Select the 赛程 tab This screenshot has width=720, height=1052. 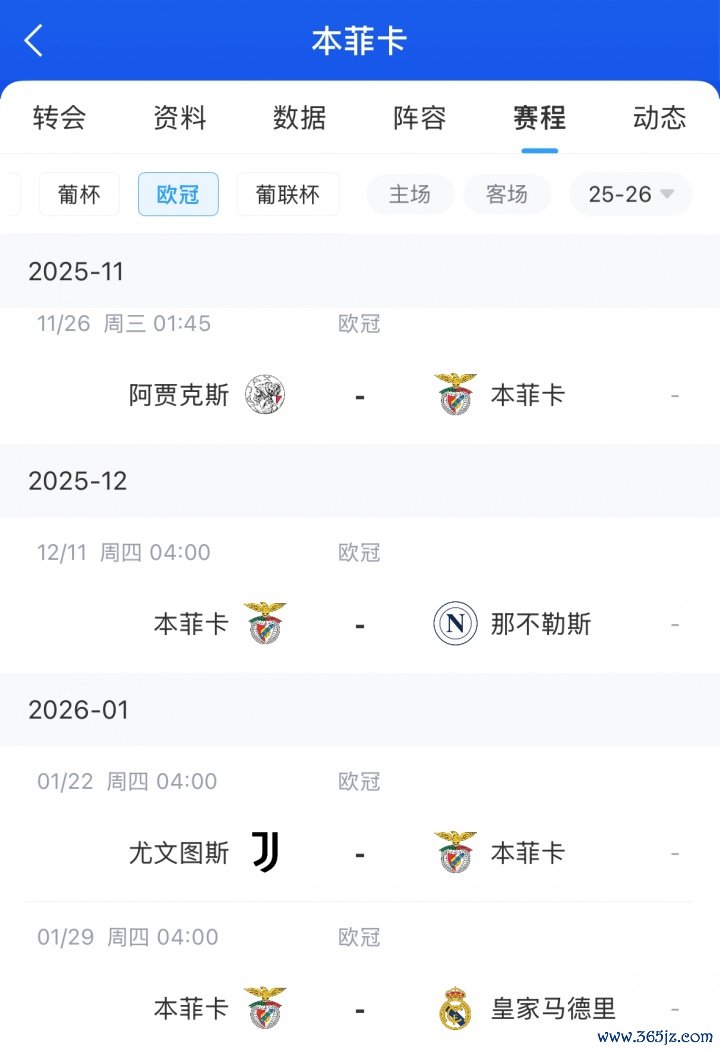tap(539, 118)
